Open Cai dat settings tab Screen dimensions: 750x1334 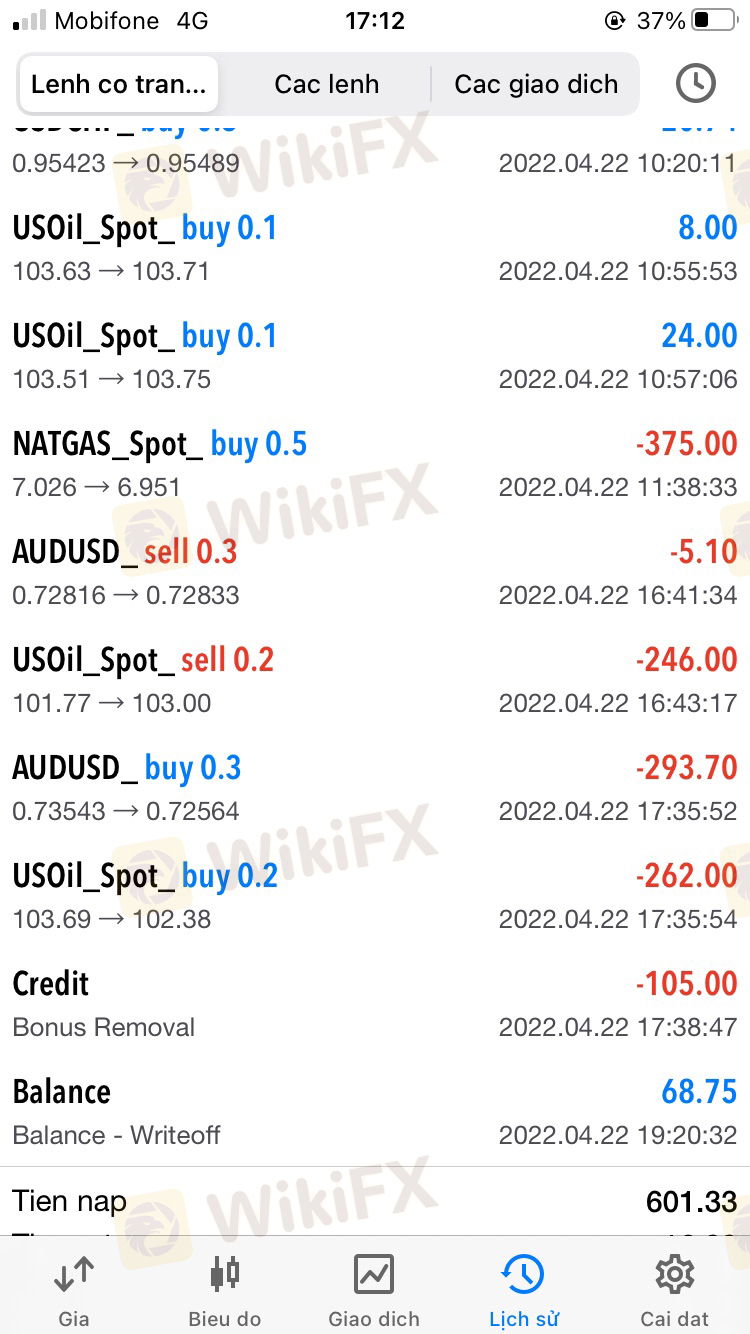point(675,1291)
